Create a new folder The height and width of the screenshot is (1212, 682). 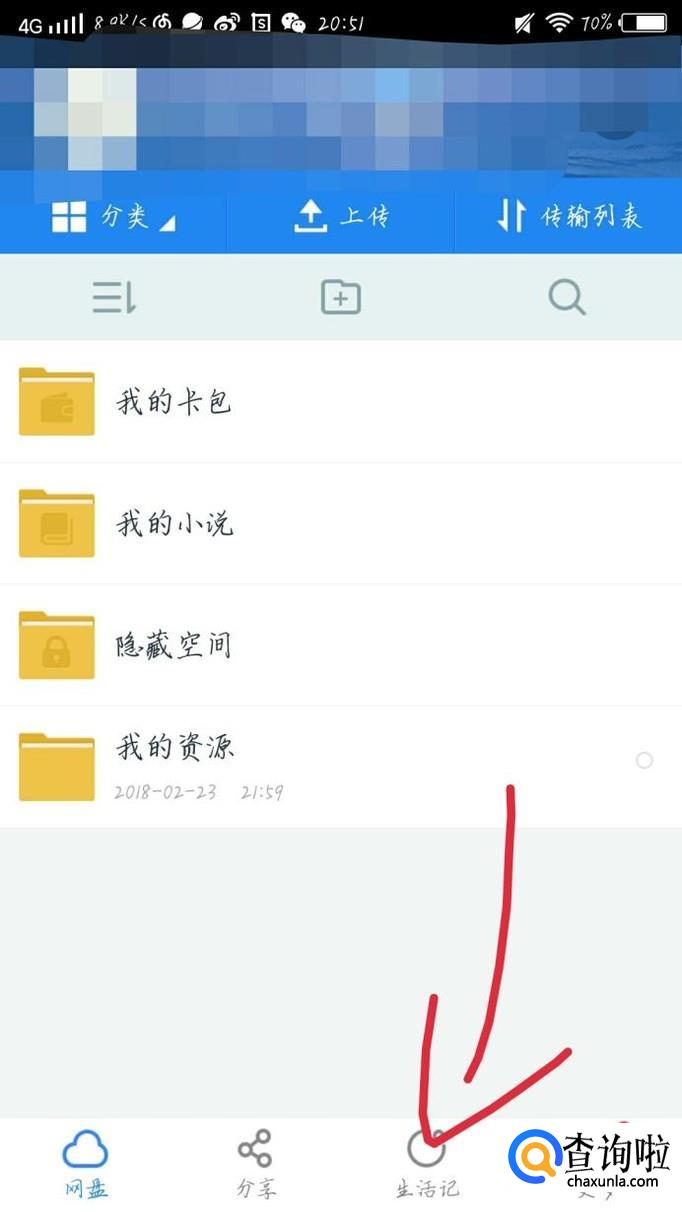pyautogui.click(x=341, y=297)
